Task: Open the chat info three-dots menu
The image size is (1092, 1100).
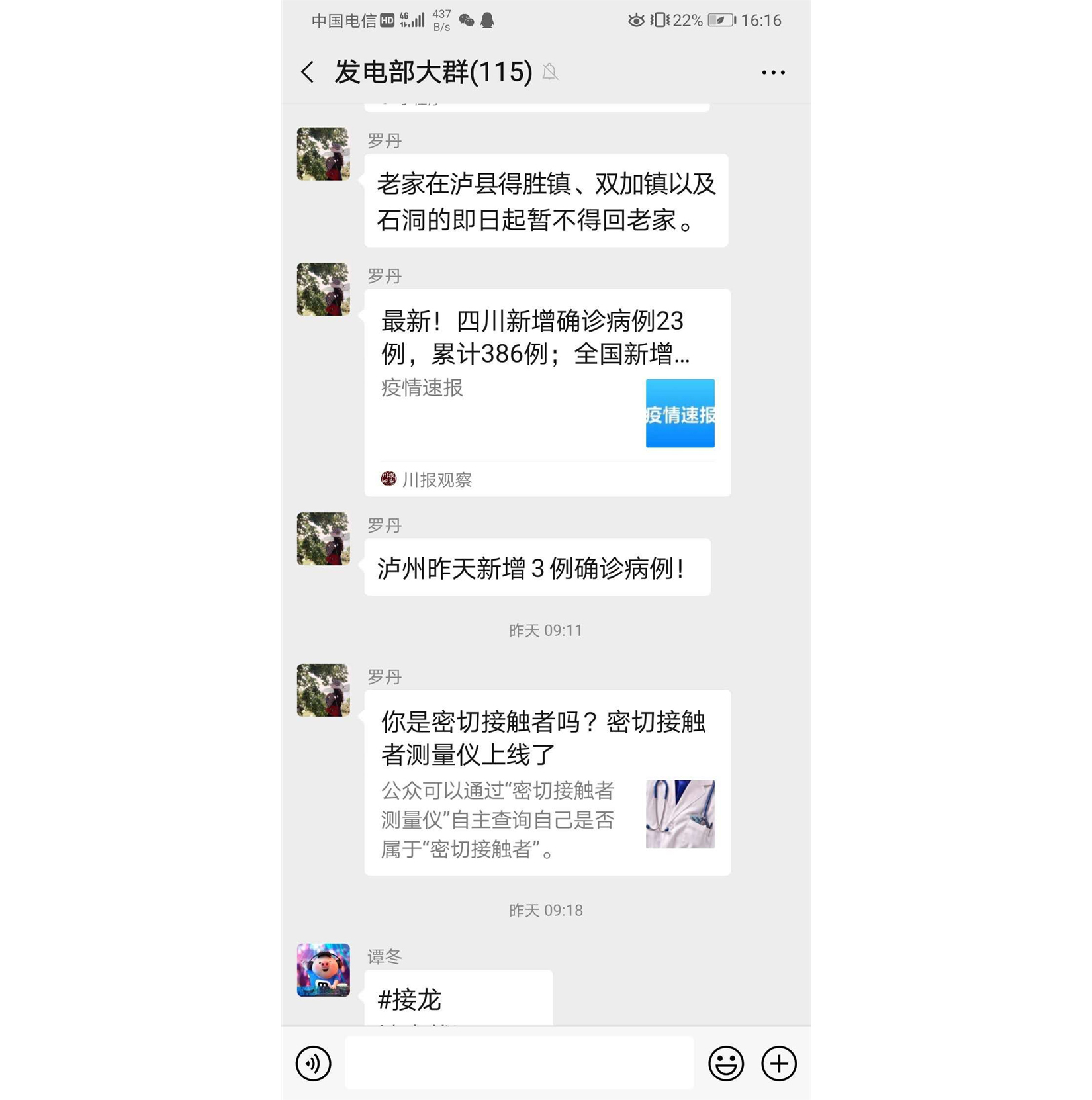Action: tap(772, 73)
